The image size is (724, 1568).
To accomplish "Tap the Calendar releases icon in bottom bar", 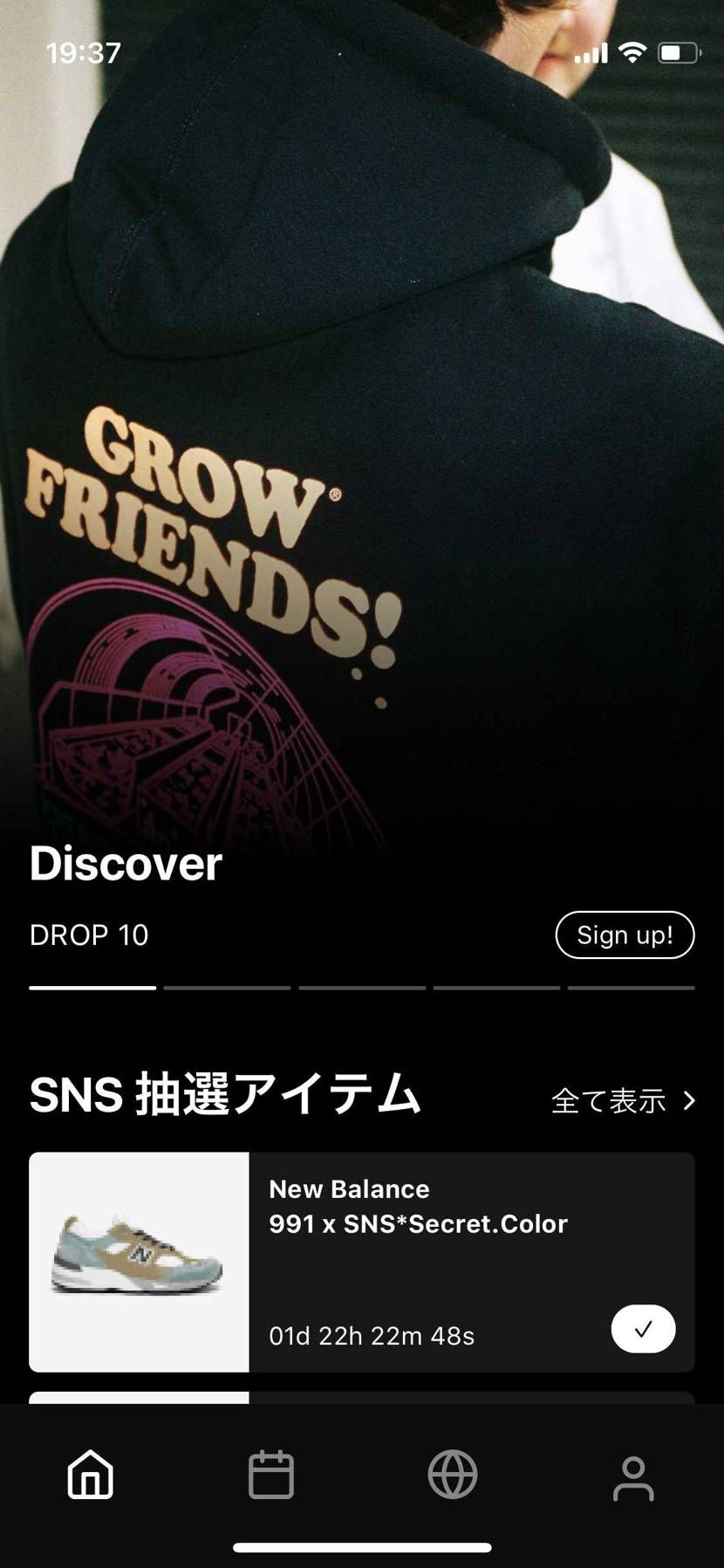I will point(270,1476).
